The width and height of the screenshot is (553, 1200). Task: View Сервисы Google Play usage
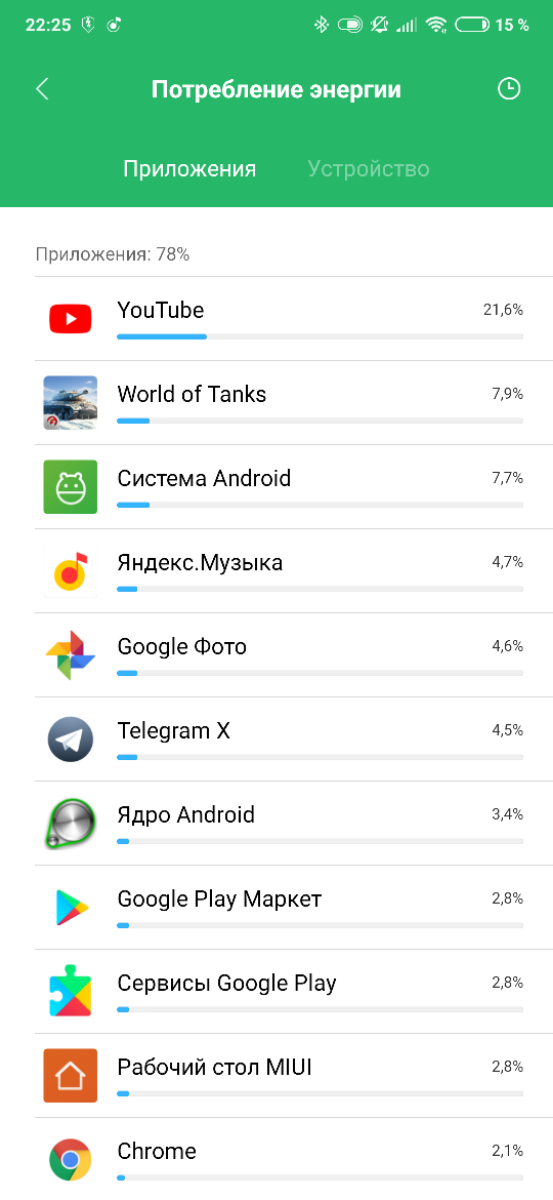click(x=276, y=991)
